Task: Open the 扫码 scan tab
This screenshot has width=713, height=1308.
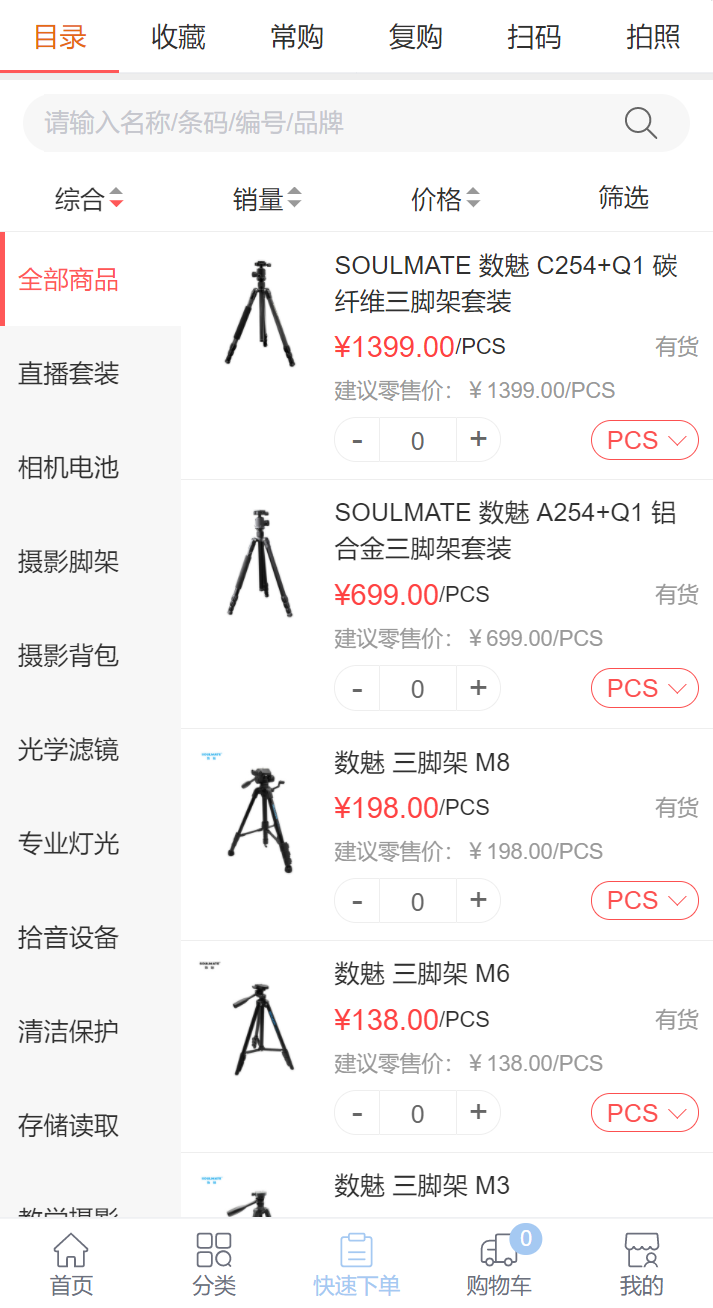Action: [x=534, y=37]
